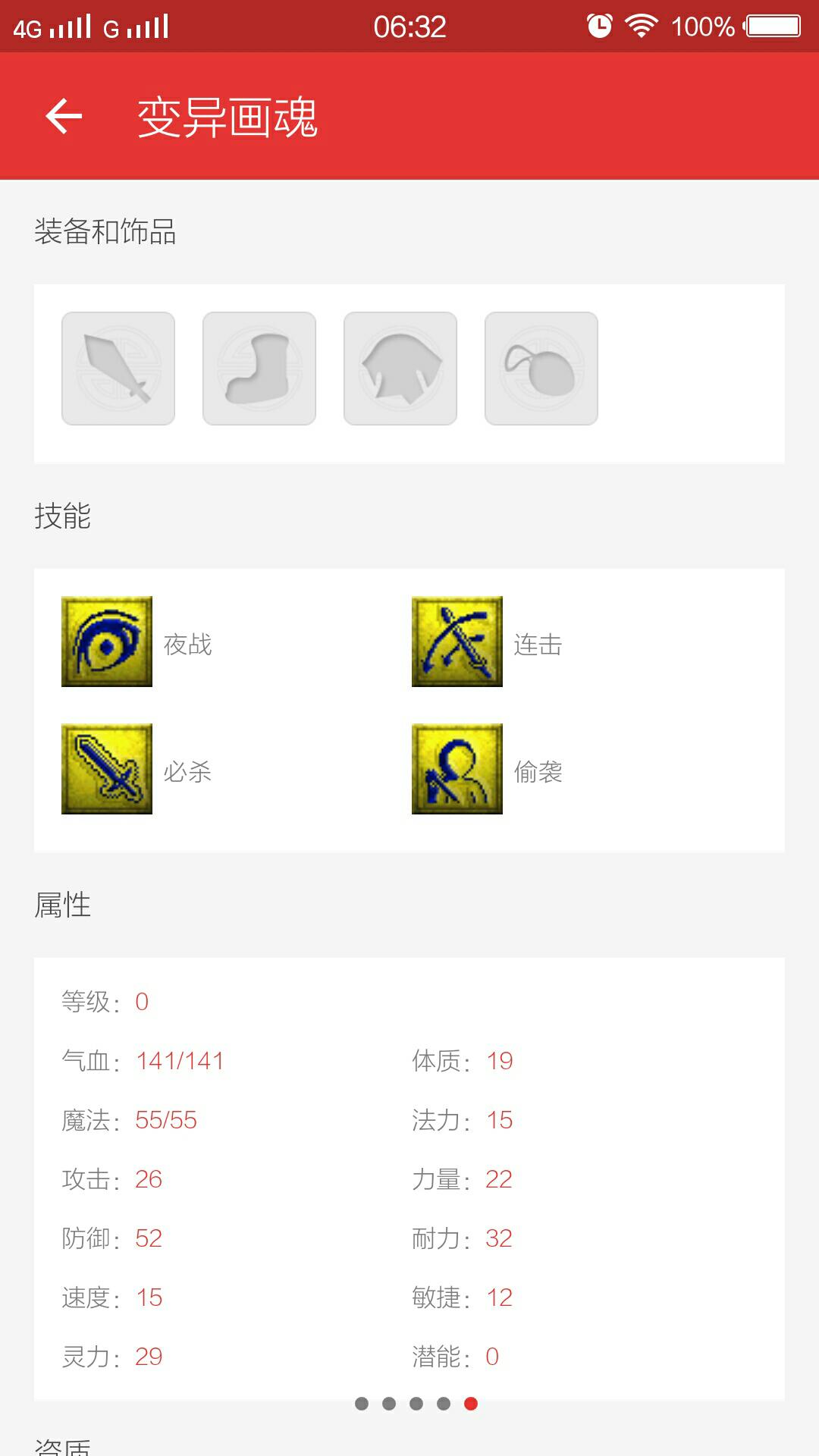Open the accessory pouch slot
The height and width of the screenshot is (1456, 819).
[x=541, y=369]
